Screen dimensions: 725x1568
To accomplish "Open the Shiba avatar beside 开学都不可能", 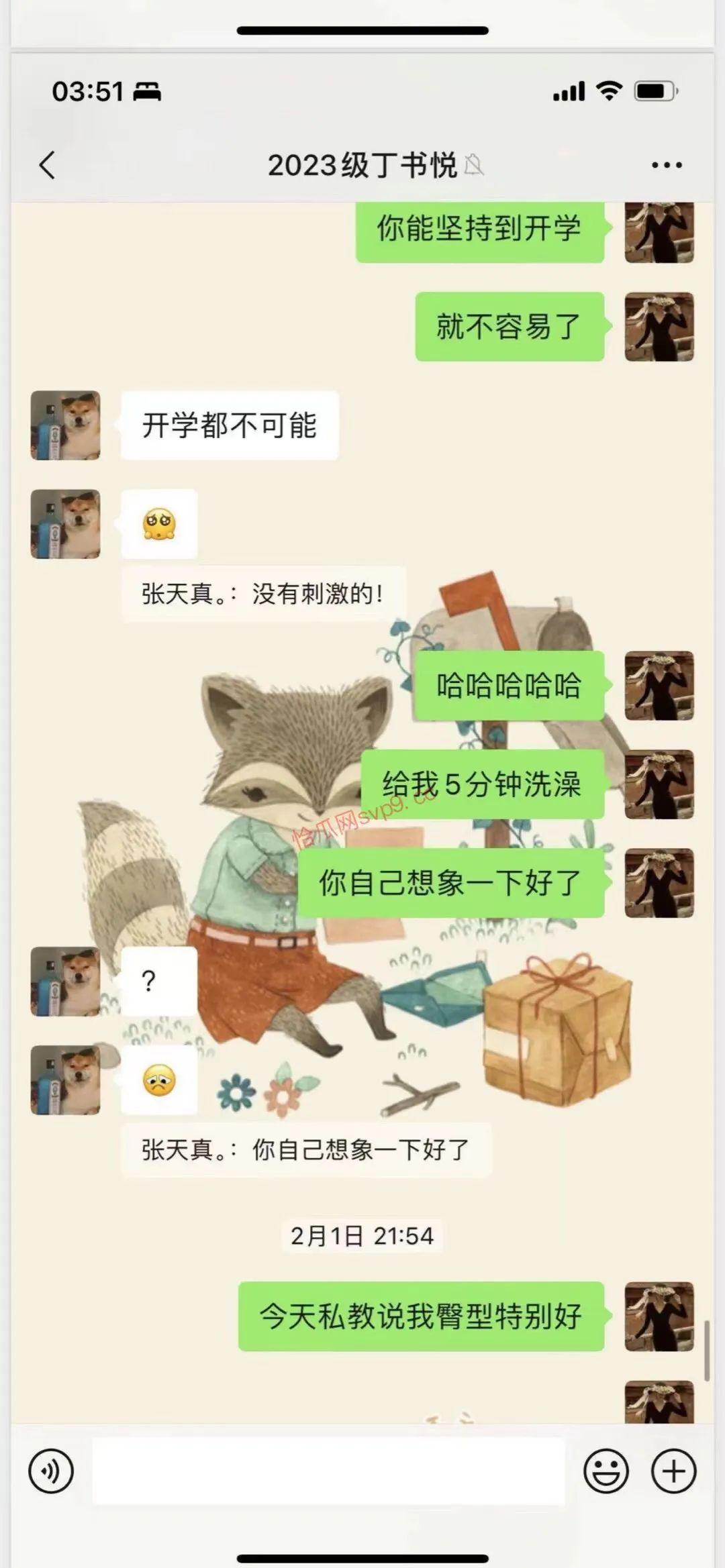I will click(x=66, y=425).
